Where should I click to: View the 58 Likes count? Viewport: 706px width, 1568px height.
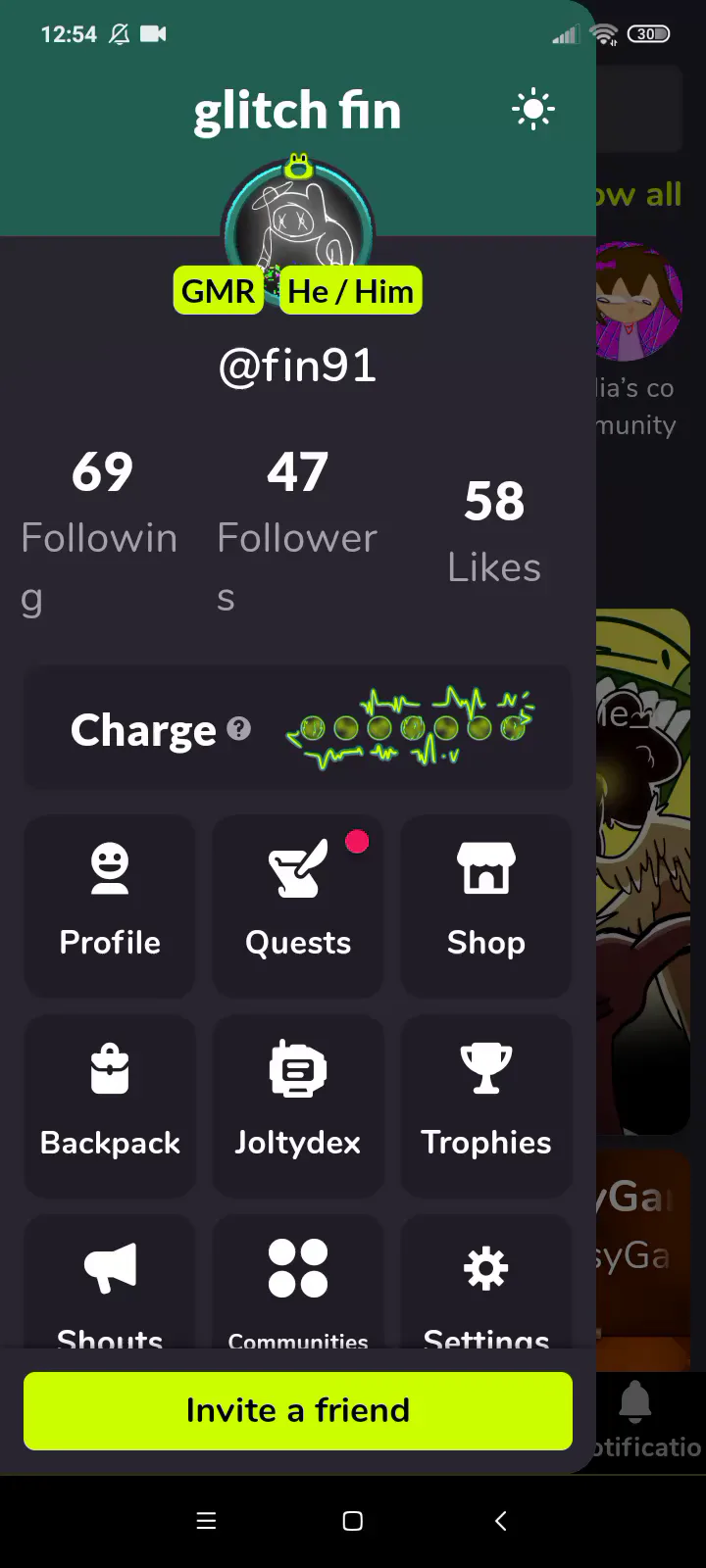coord(494,531)
